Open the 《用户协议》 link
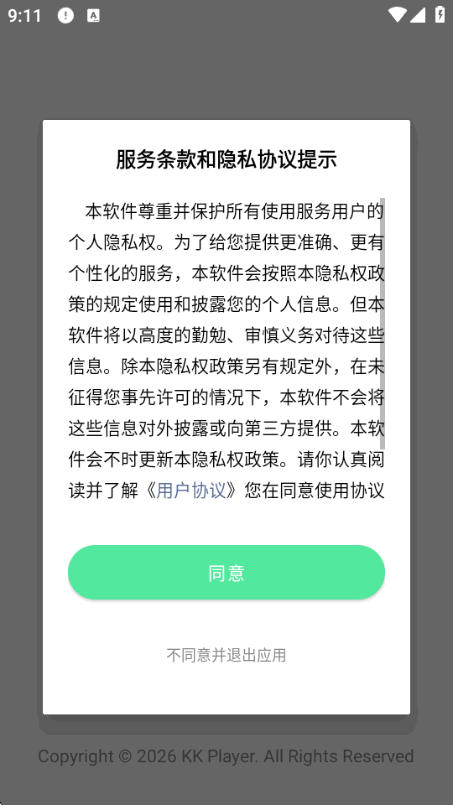Screen dimensions: 453x805 [x=191, y=490]
